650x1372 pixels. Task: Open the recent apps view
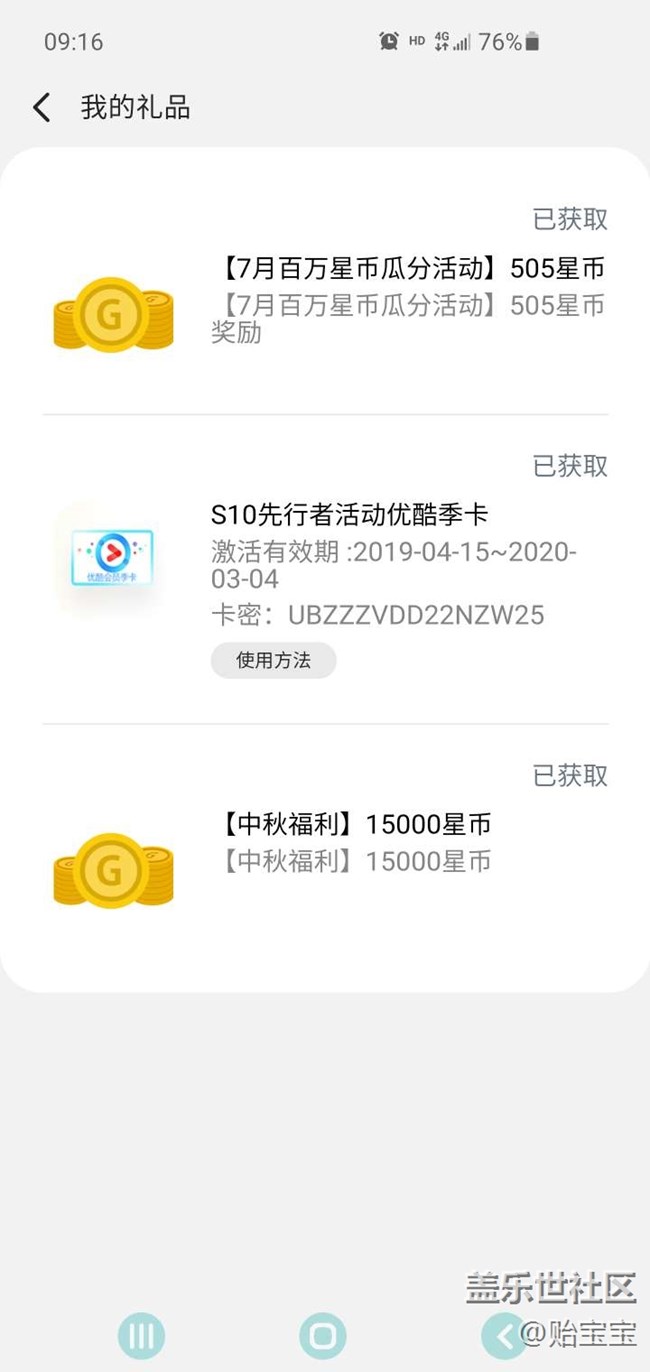click(x=141, y=1336)
